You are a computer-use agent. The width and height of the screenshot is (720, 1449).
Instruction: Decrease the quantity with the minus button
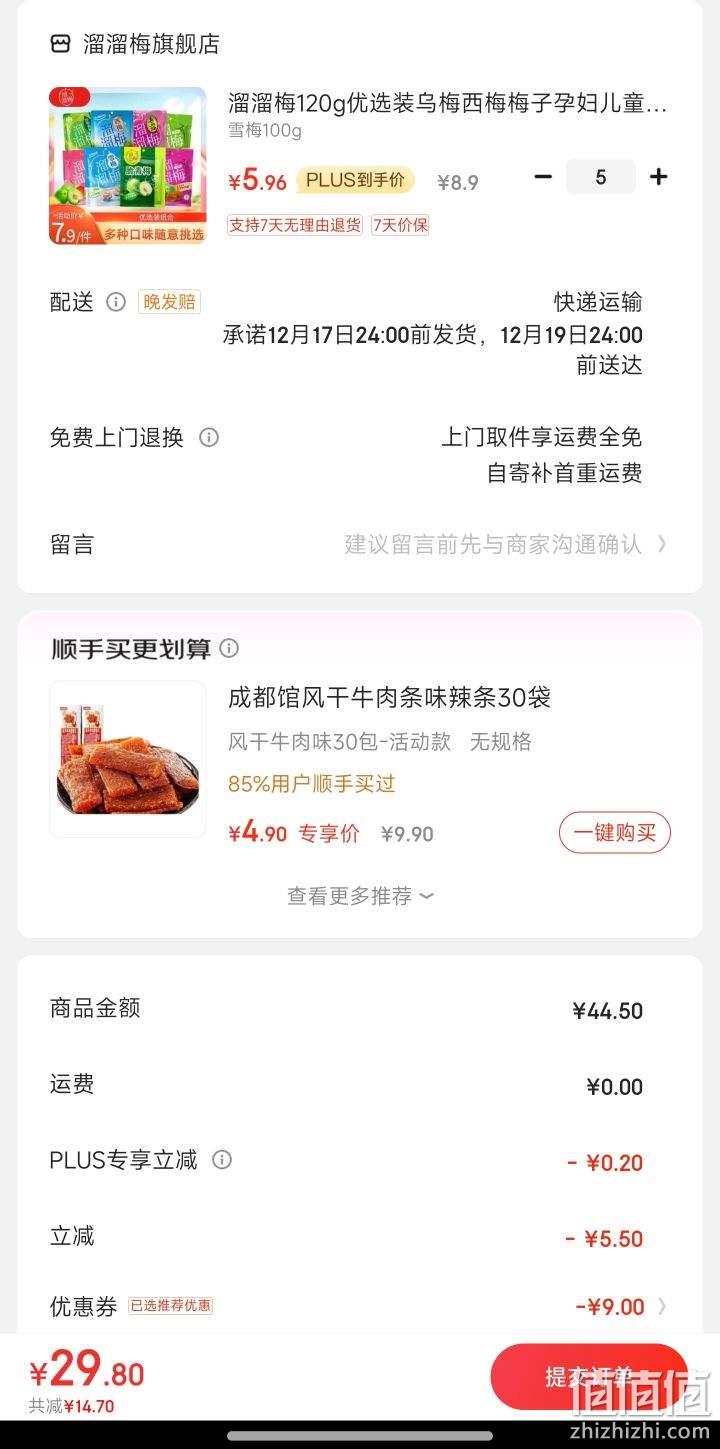click(x=543, y=177)
